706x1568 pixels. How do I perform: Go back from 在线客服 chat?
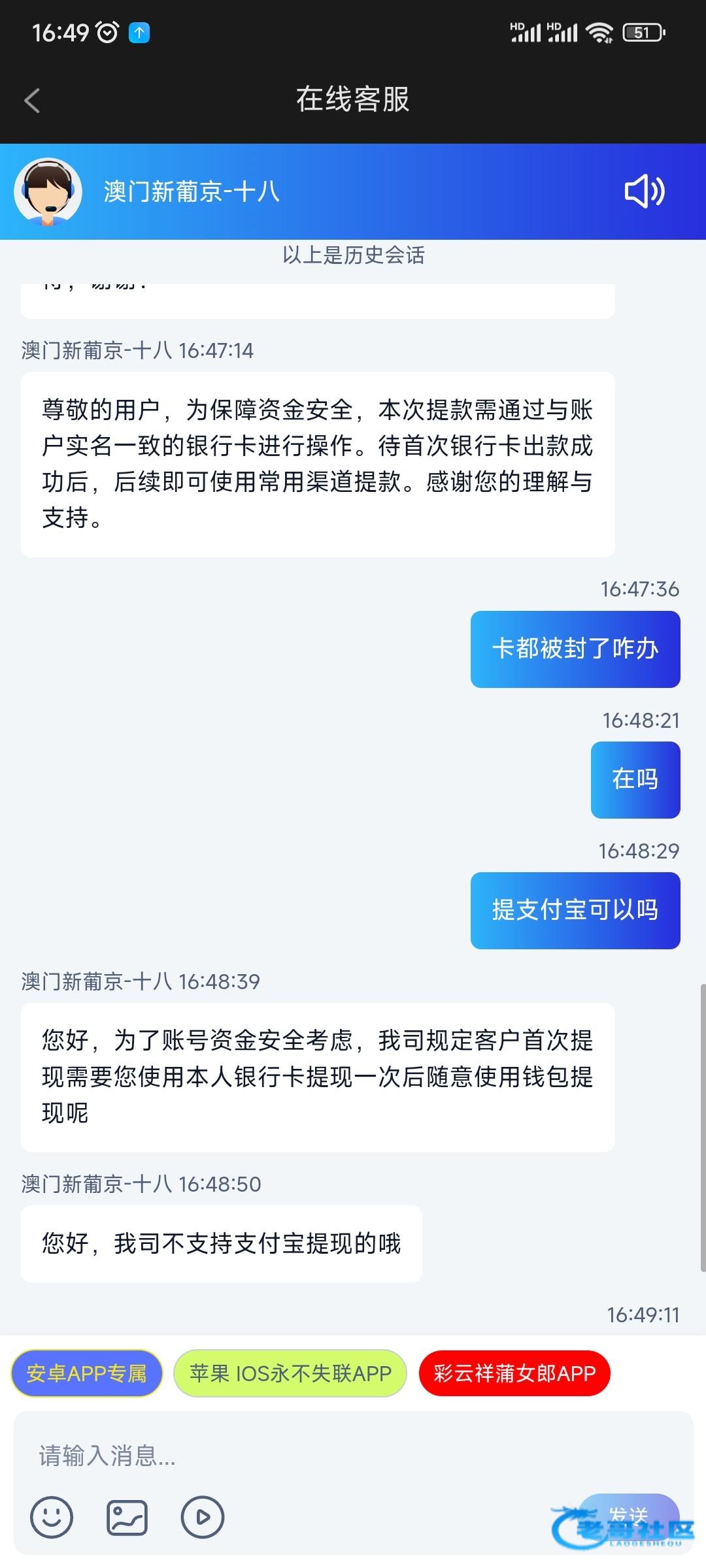click(32, 101)
